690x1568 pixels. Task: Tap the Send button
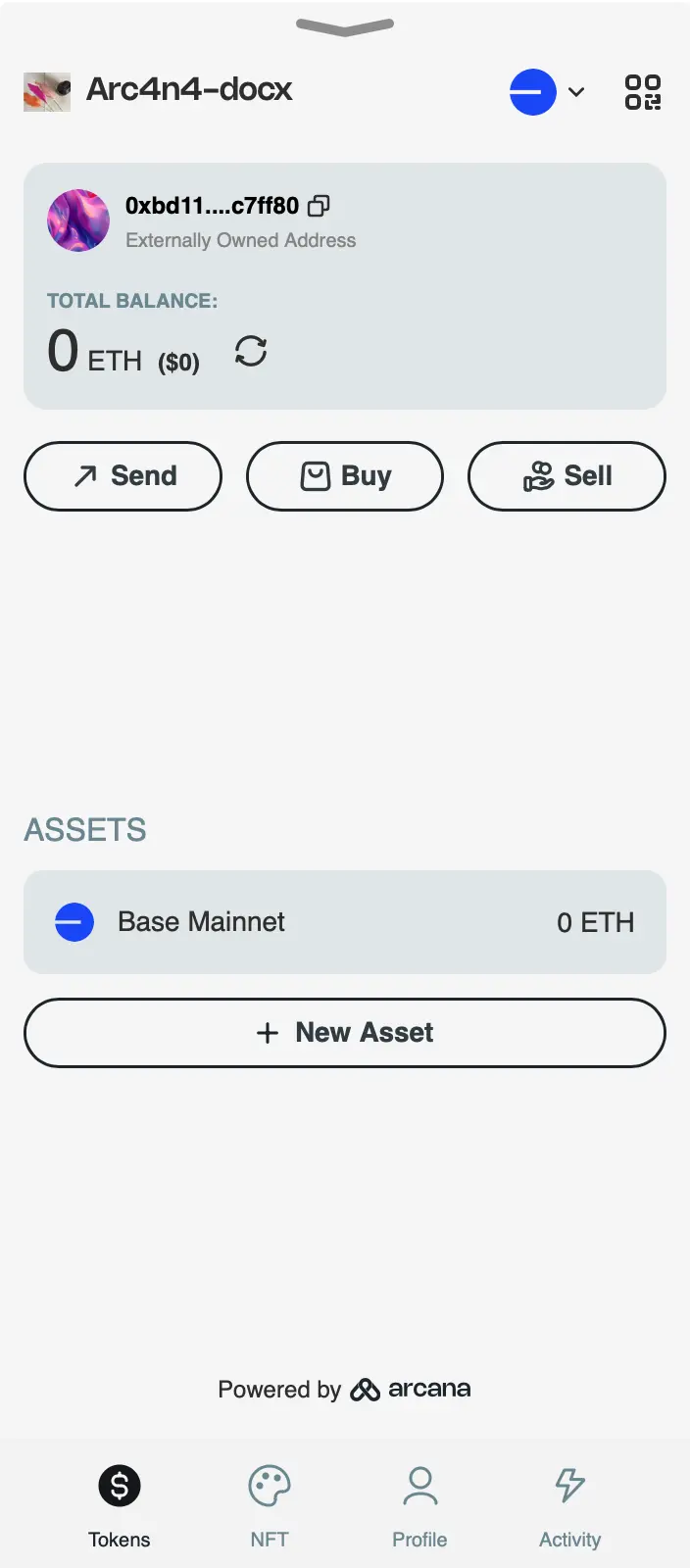click(123, 476)
